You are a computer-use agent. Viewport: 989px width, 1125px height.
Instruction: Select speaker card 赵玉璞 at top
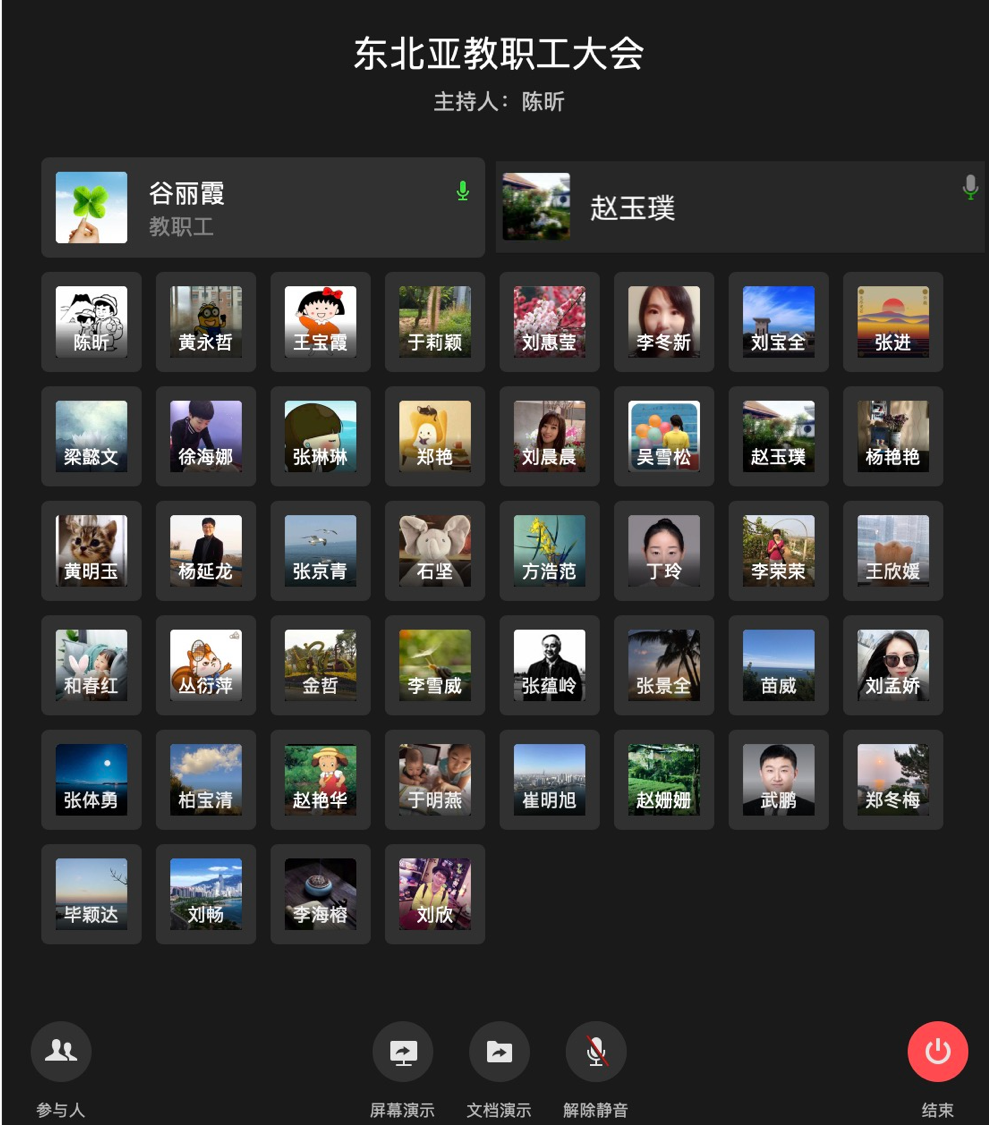pos(740,207)
